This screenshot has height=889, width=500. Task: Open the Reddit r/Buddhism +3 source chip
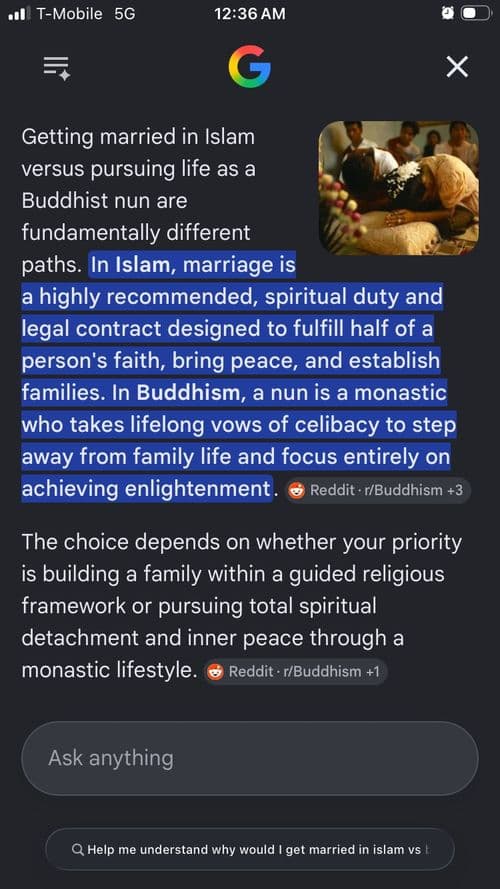pyautogui.click(x=377, y=490)
